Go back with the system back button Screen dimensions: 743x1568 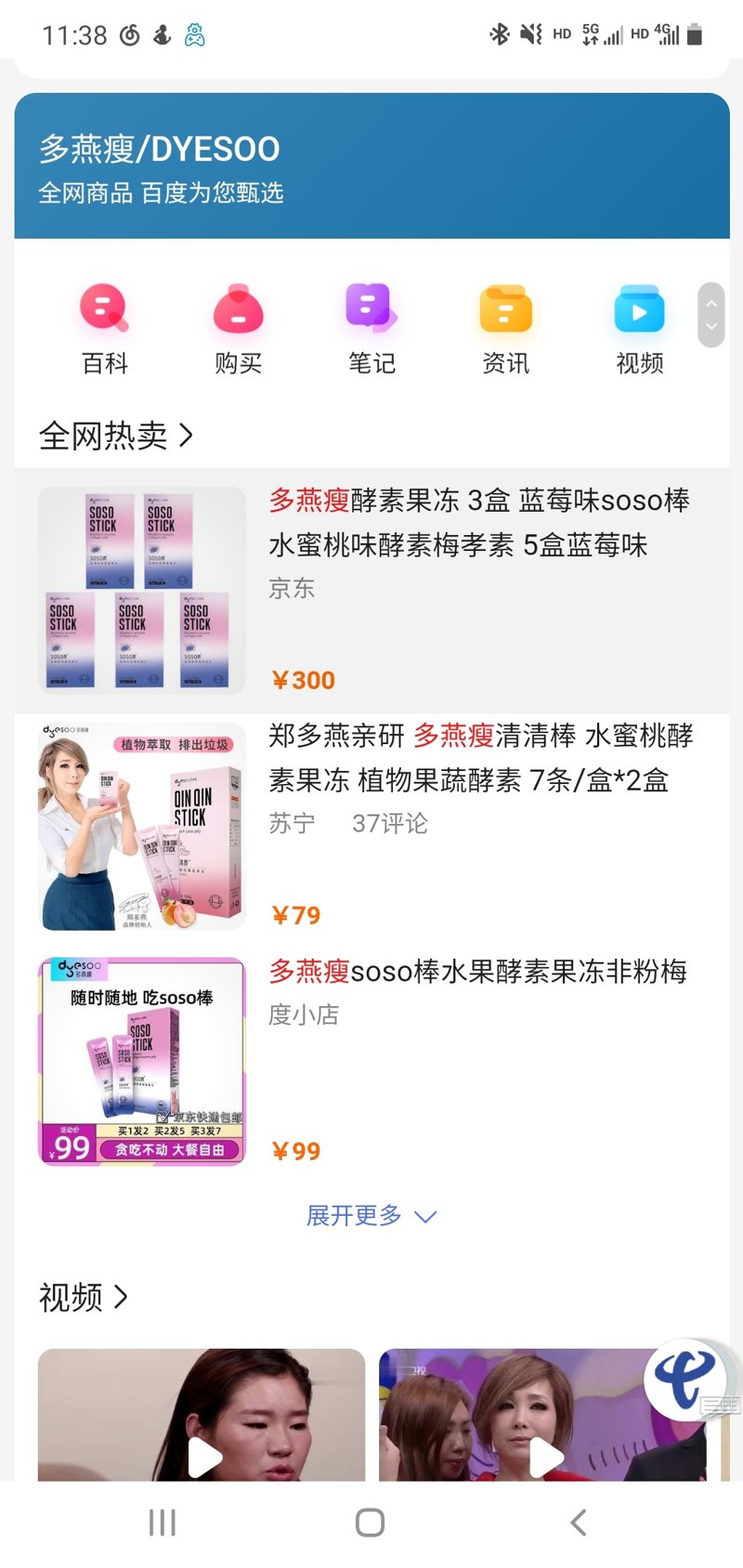point(578,1522)
